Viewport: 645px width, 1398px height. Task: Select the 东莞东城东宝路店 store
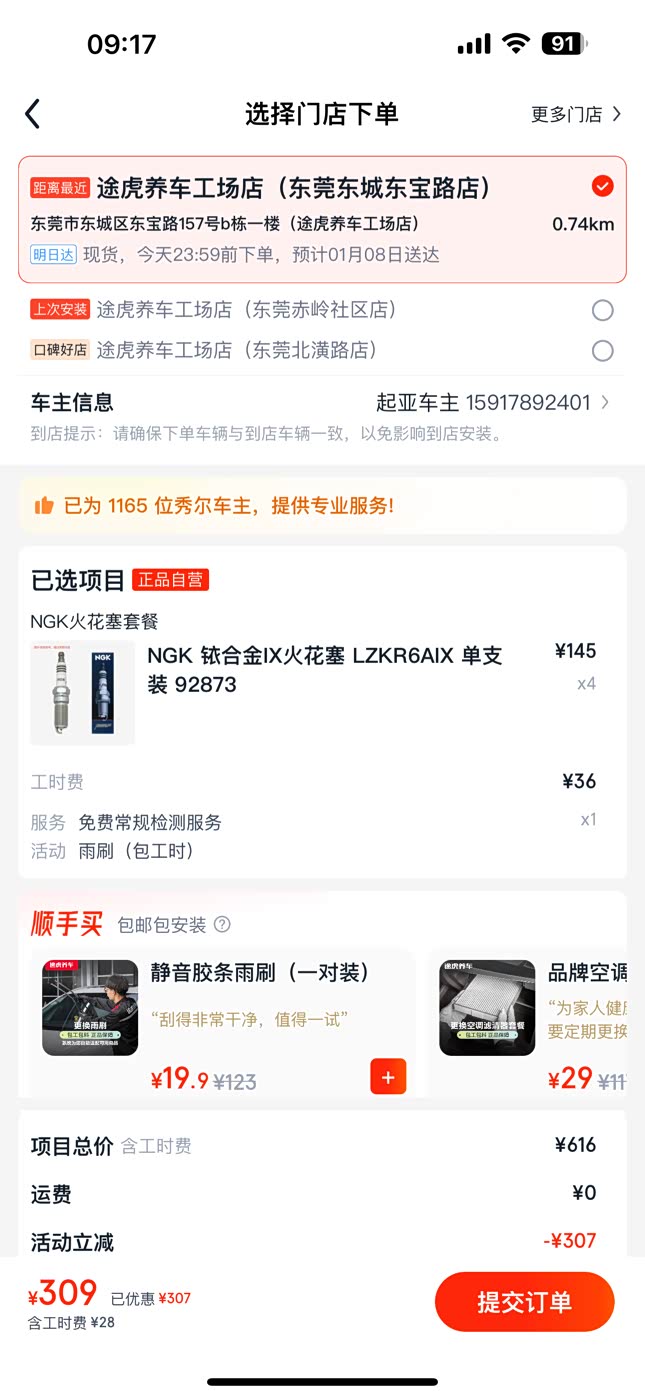point(602,187)
